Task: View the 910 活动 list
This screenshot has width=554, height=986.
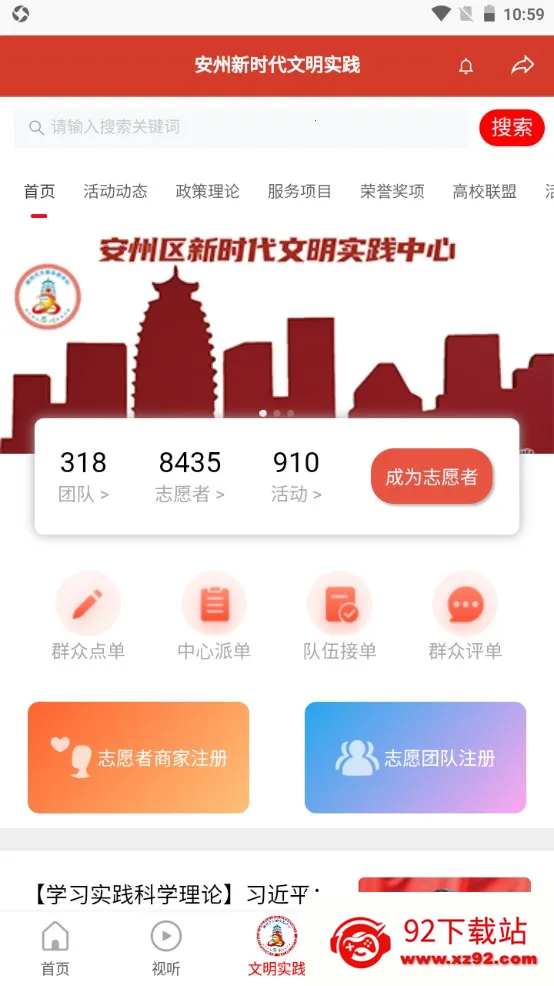Action: (x=296, y=477)
